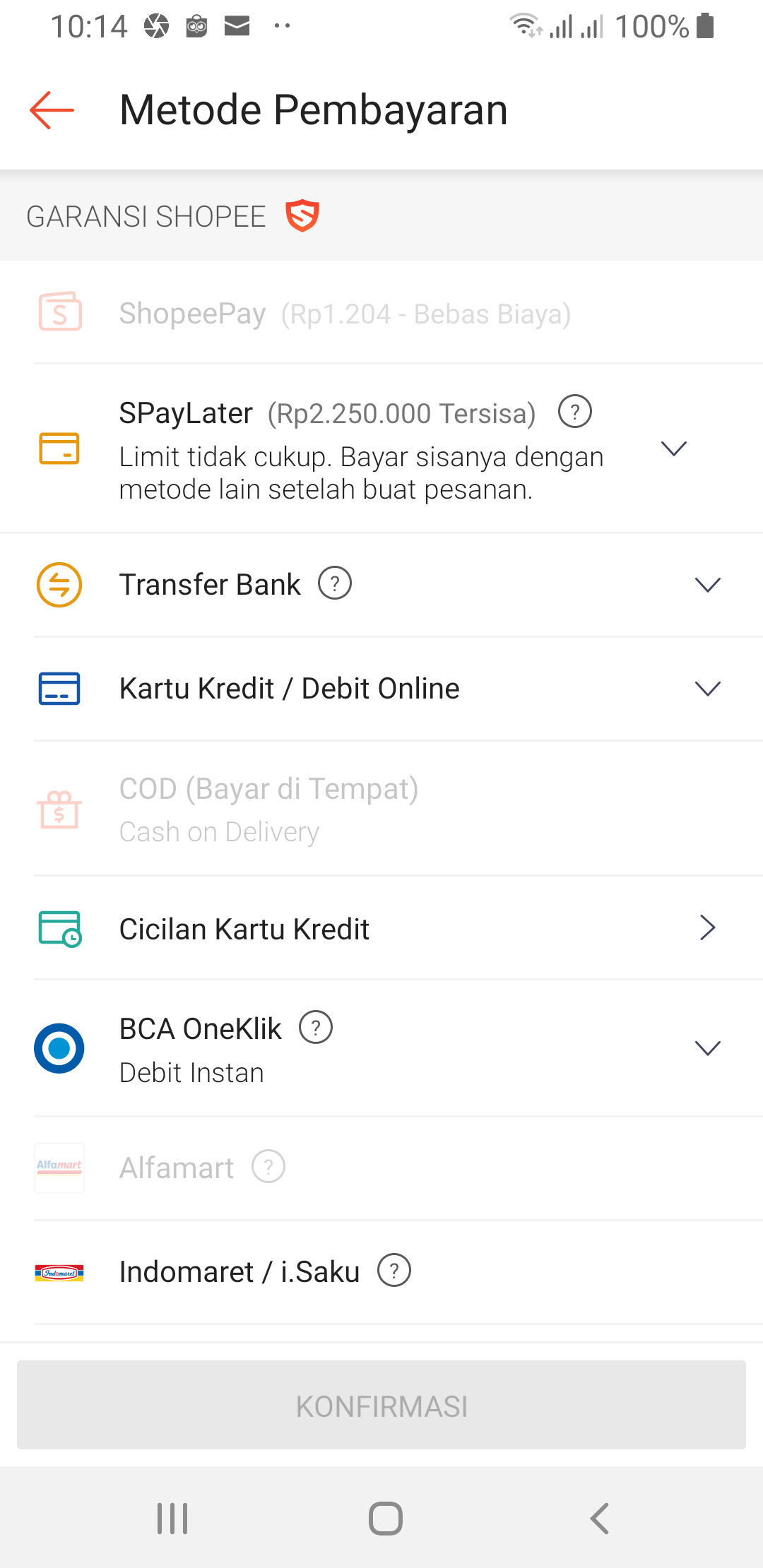Screen dimensions: 763x1568
Task: Expand the Transfer Bank list
Action: pyautogui.click(x=709, y=584)
